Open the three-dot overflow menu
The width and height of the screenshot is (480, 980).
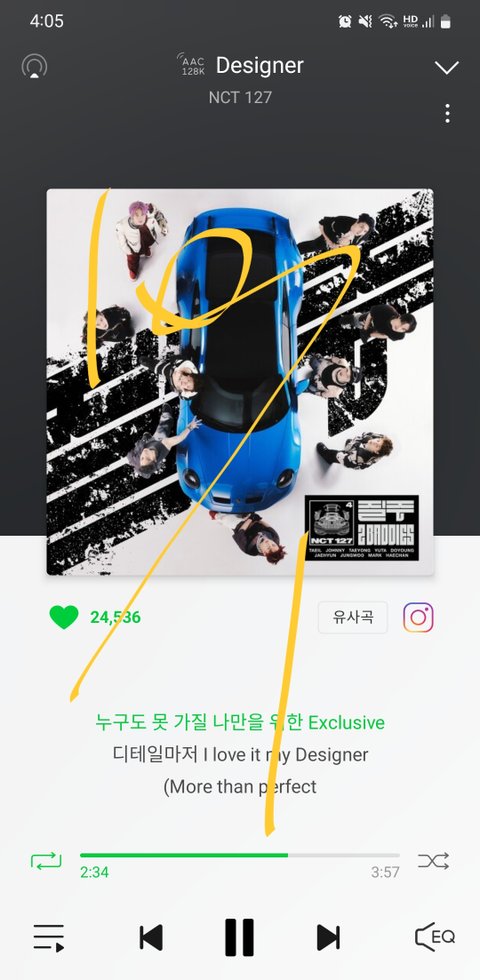pyautogui.click(x=447, y=113)
